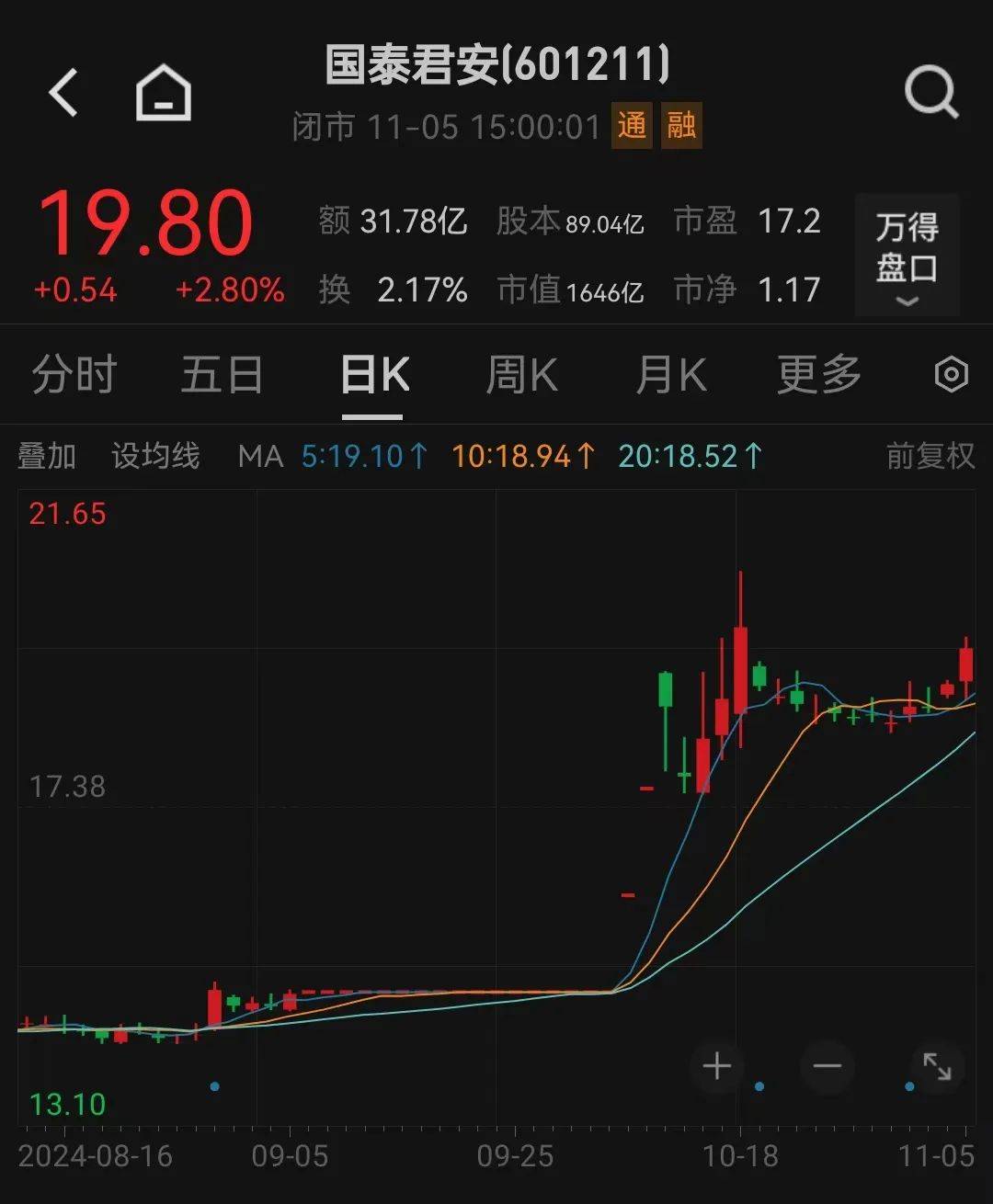Tap the 通 Shanghai Connect label
The image size is (993, 1204).
(631, 127)
